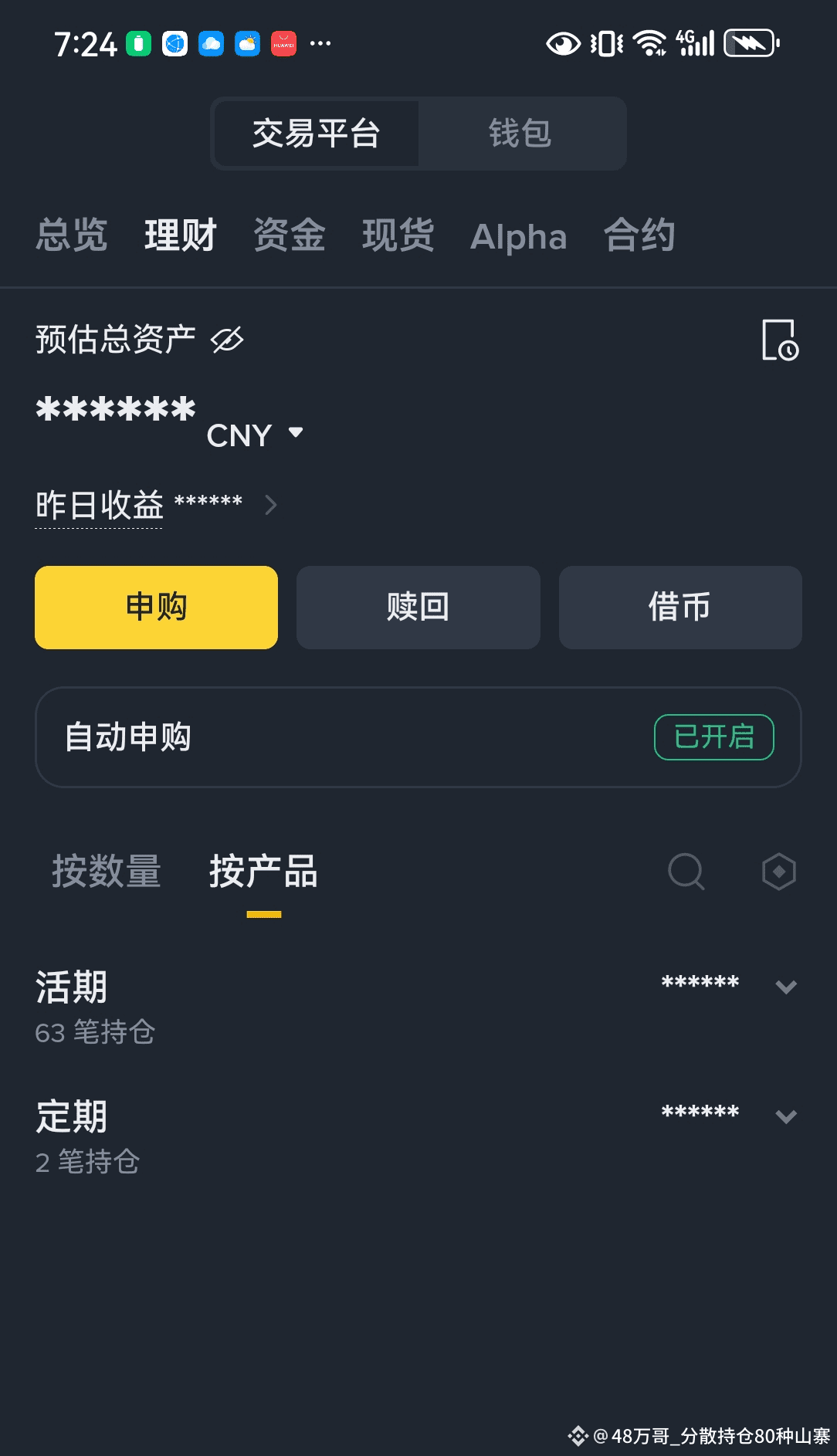This screenshot has height=1456, width=837.
Task: Tap the yellow 申购 button
Action: [156, 608]
